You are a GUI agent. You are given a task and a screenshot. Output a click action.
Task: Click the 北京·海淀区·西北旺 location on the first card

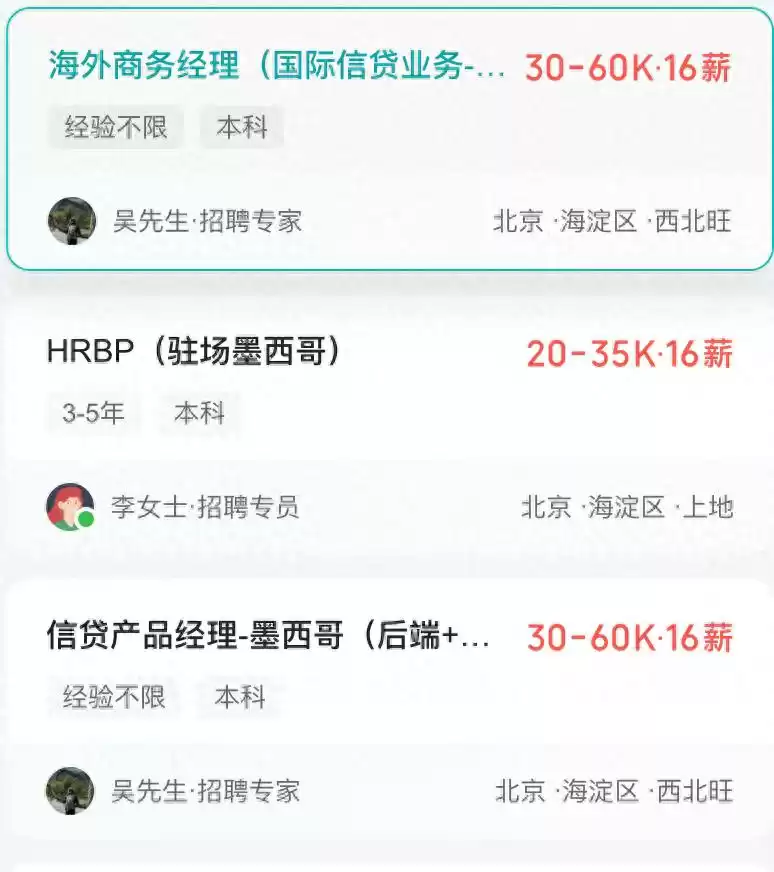pos(612,222)
